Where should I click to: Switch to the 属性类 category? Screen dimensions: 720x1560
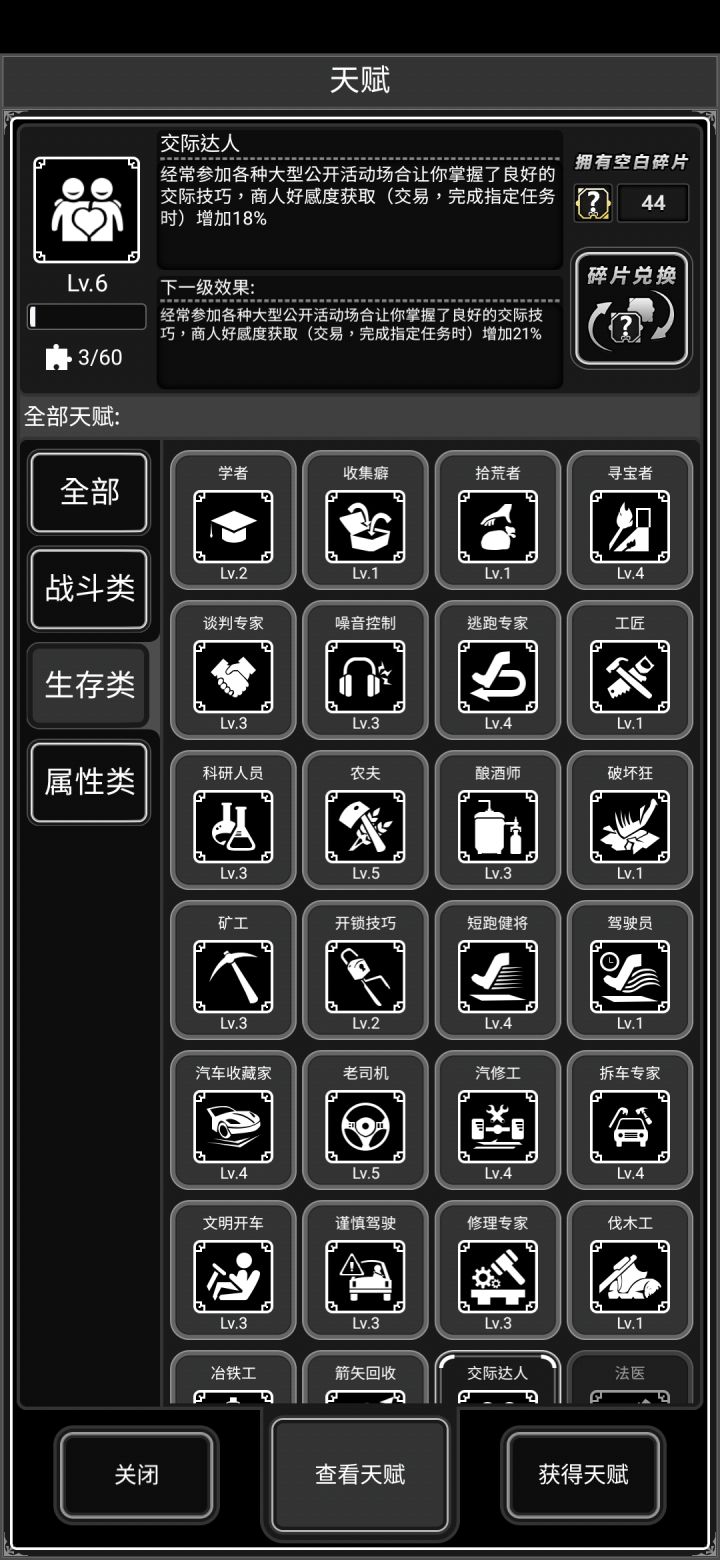tap(89, 783)
